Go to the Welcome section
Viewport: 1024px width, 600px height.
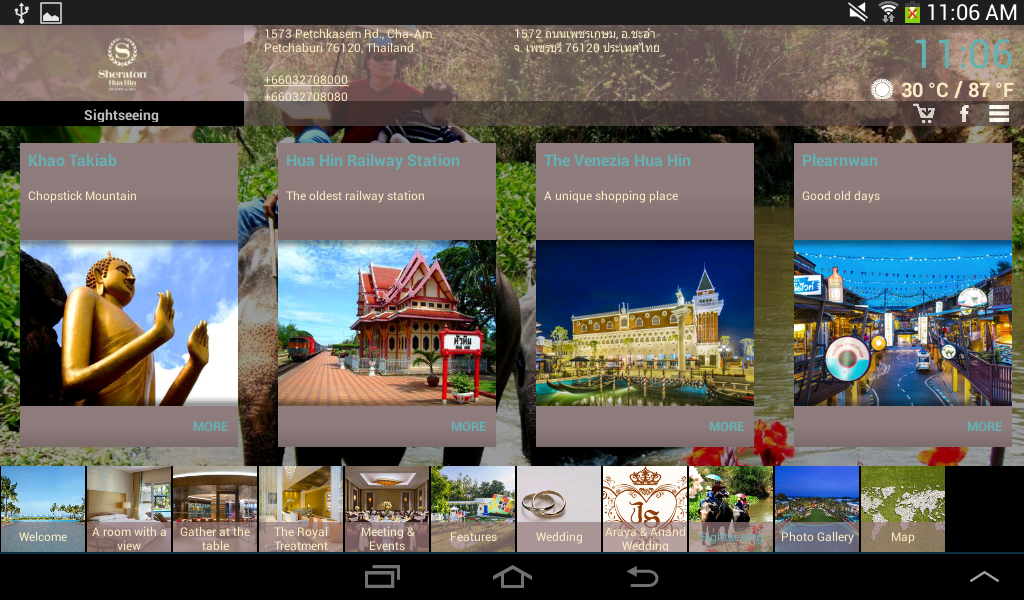43,509
